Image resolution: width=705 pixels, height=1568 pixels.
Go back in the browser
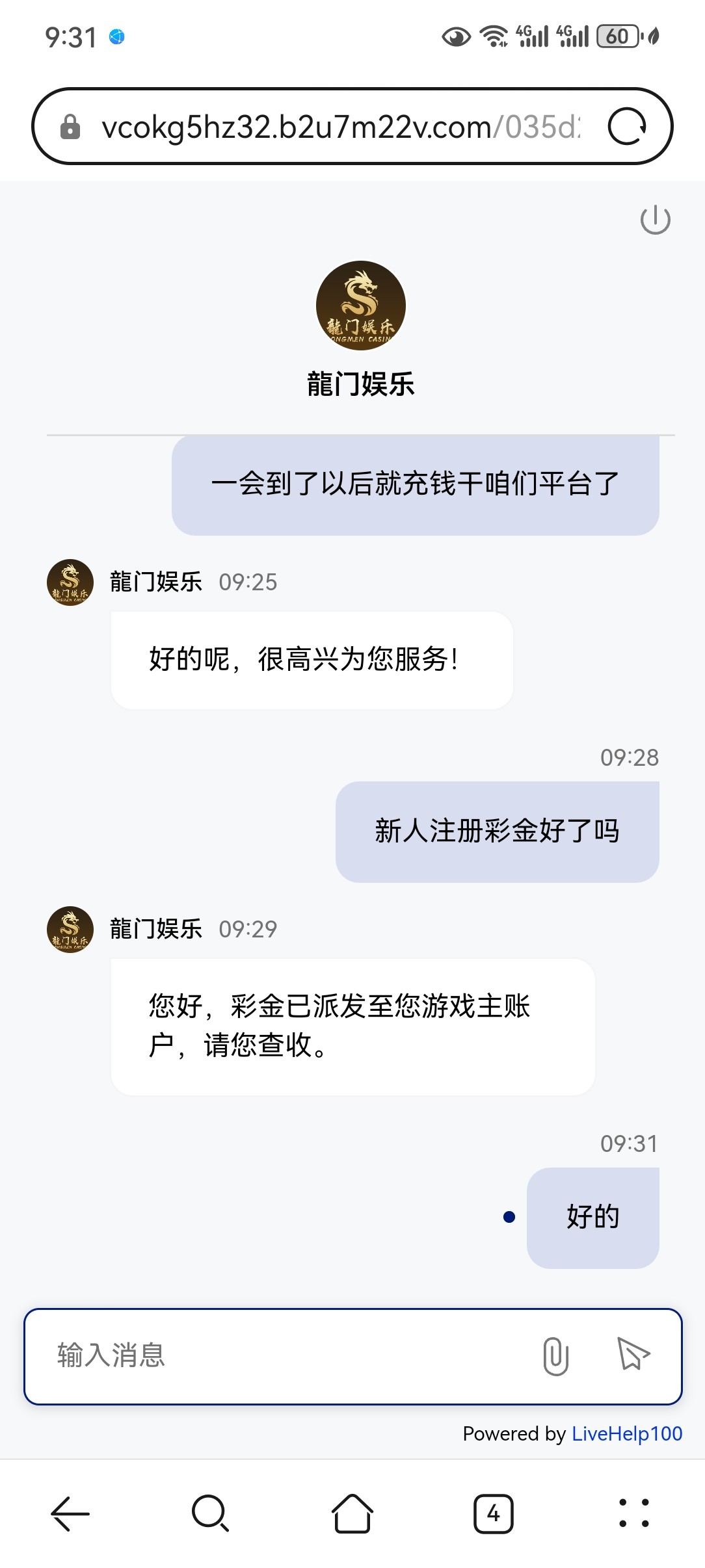70,1513
